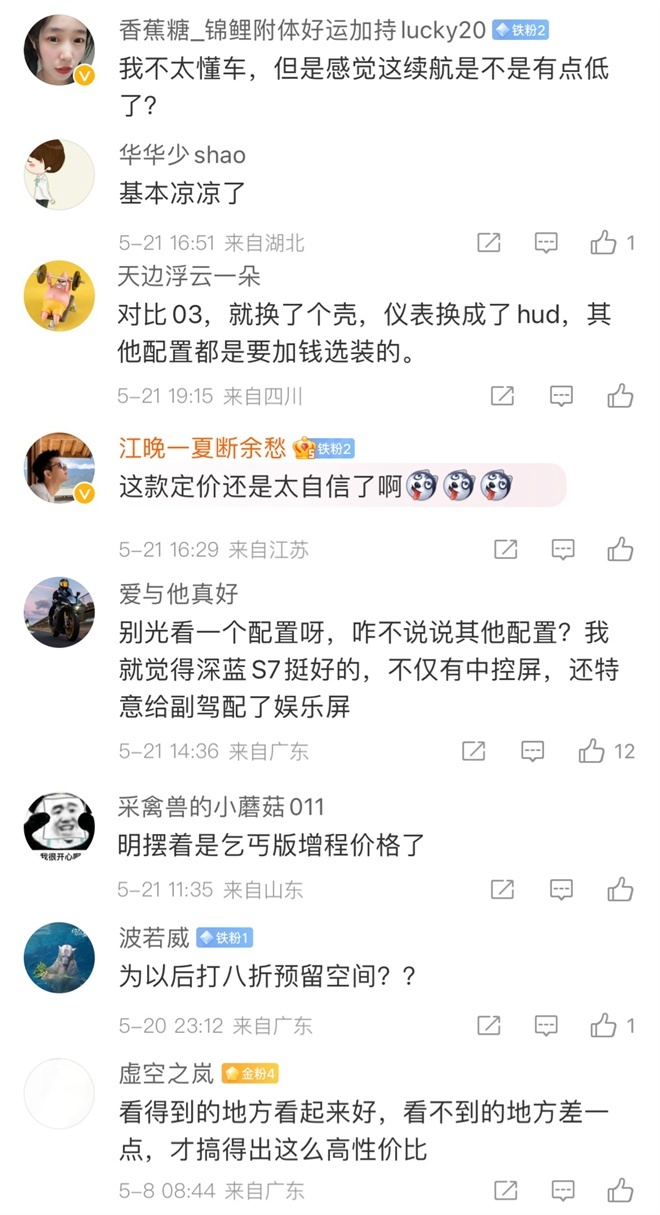Like 天边浮云一朵's comment

620,396
